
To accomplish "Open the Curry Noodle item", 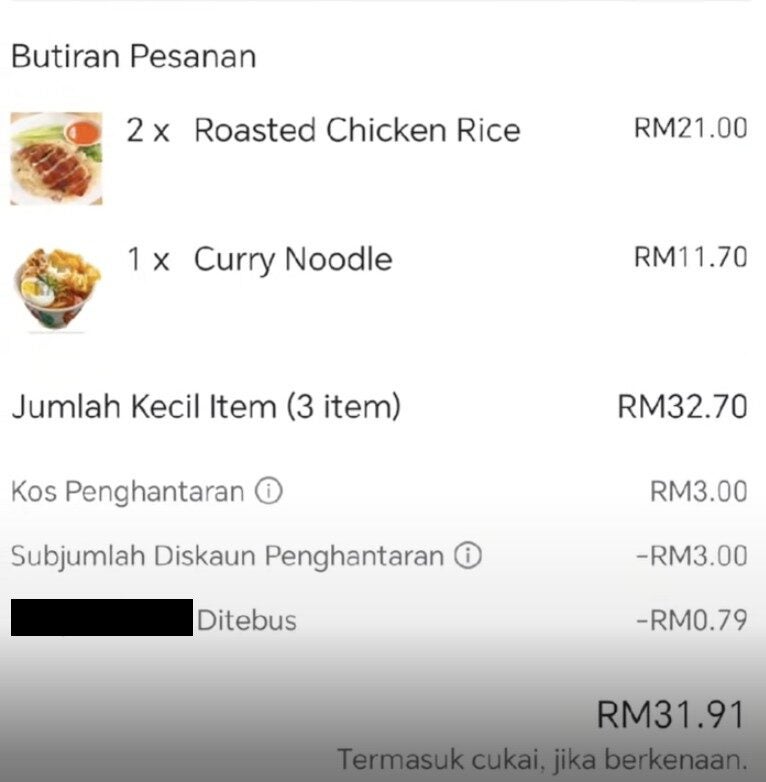I will tap(292, 260).
